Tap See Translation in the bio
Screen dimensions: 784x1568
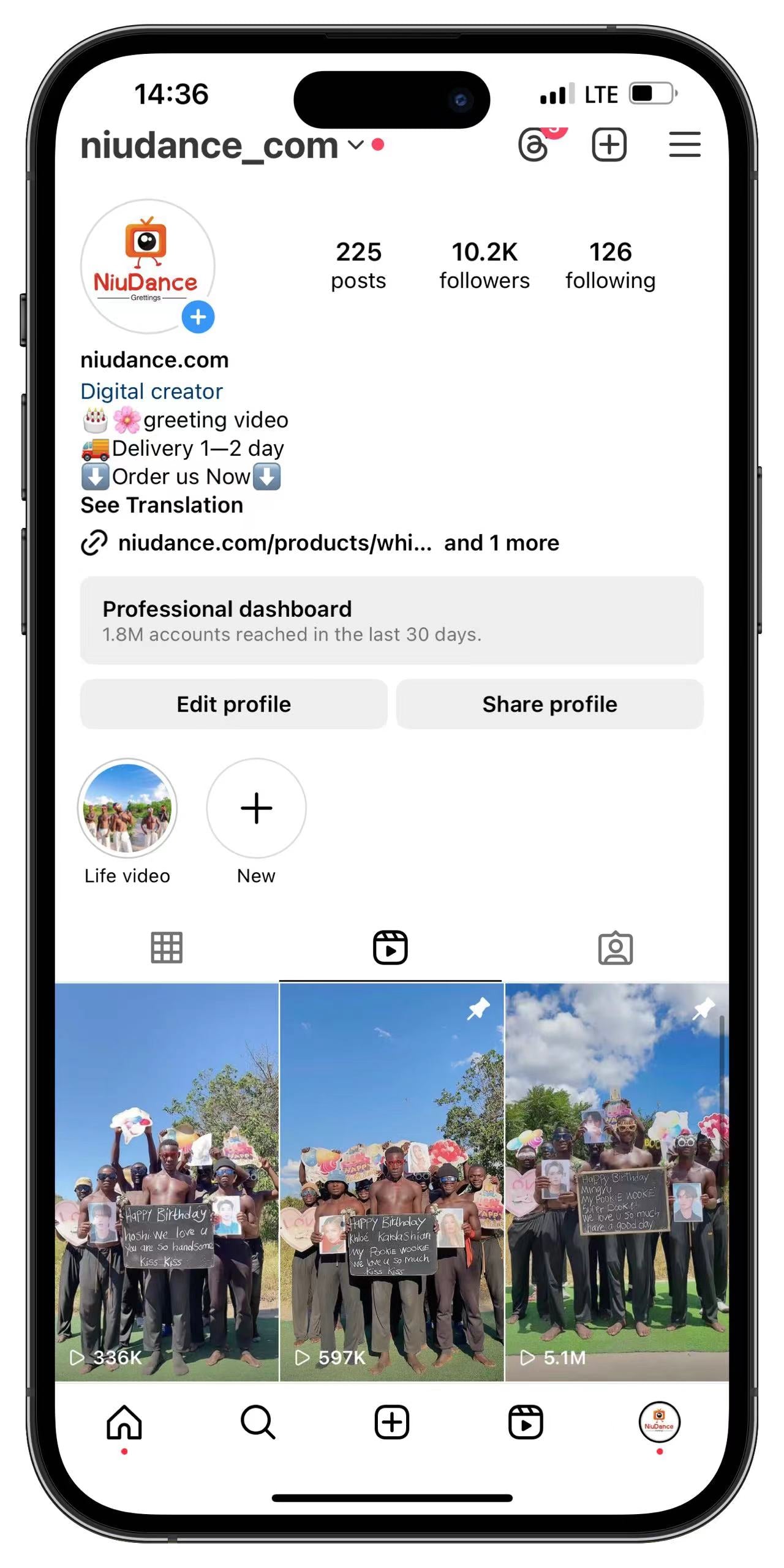pyautogui.click(x=162, y=505)
